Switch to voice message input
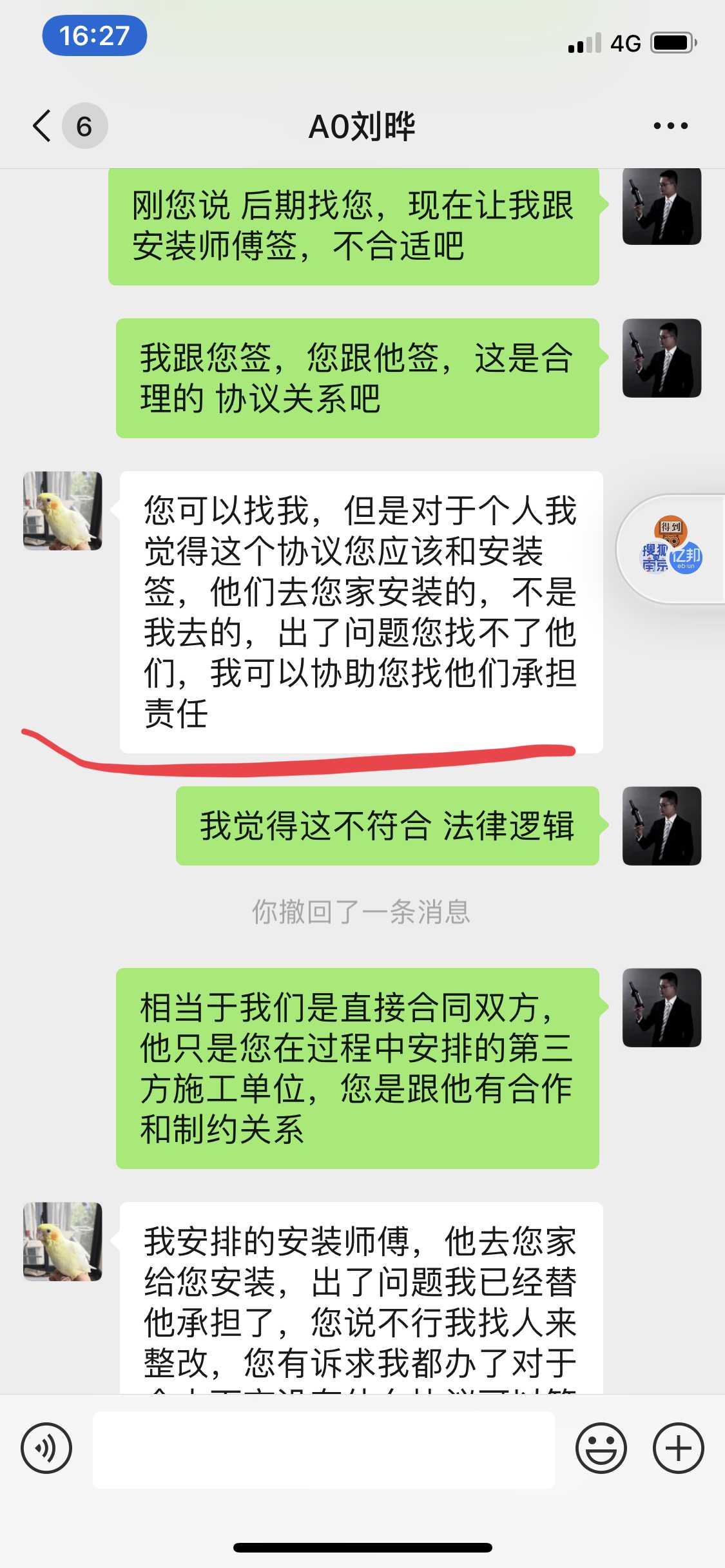Image resolution: width=725 pixels, height=1568 pixels. tap(46, 1448)
